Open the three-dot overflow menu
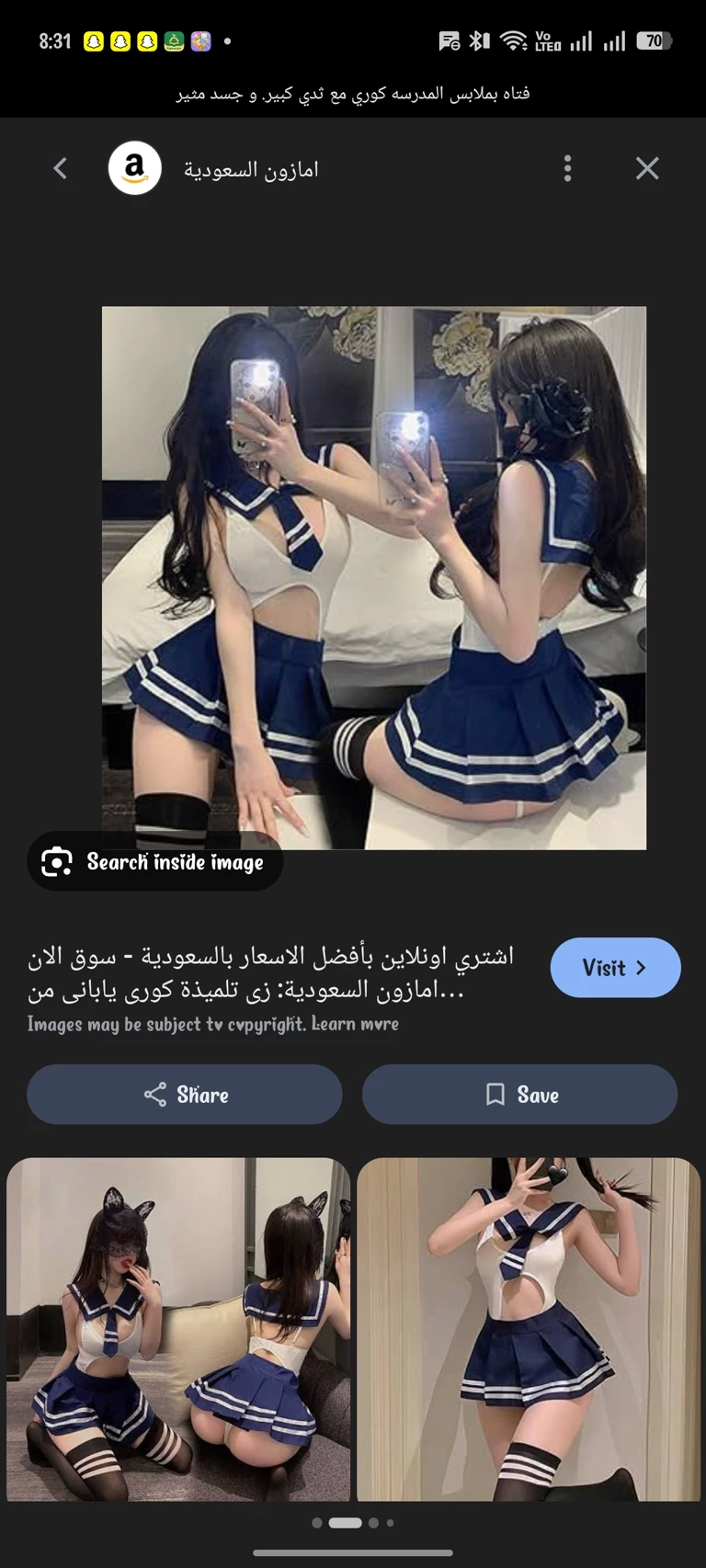Image resolution: width=706 pixels, height=1568 pixels. click(567, 168)
